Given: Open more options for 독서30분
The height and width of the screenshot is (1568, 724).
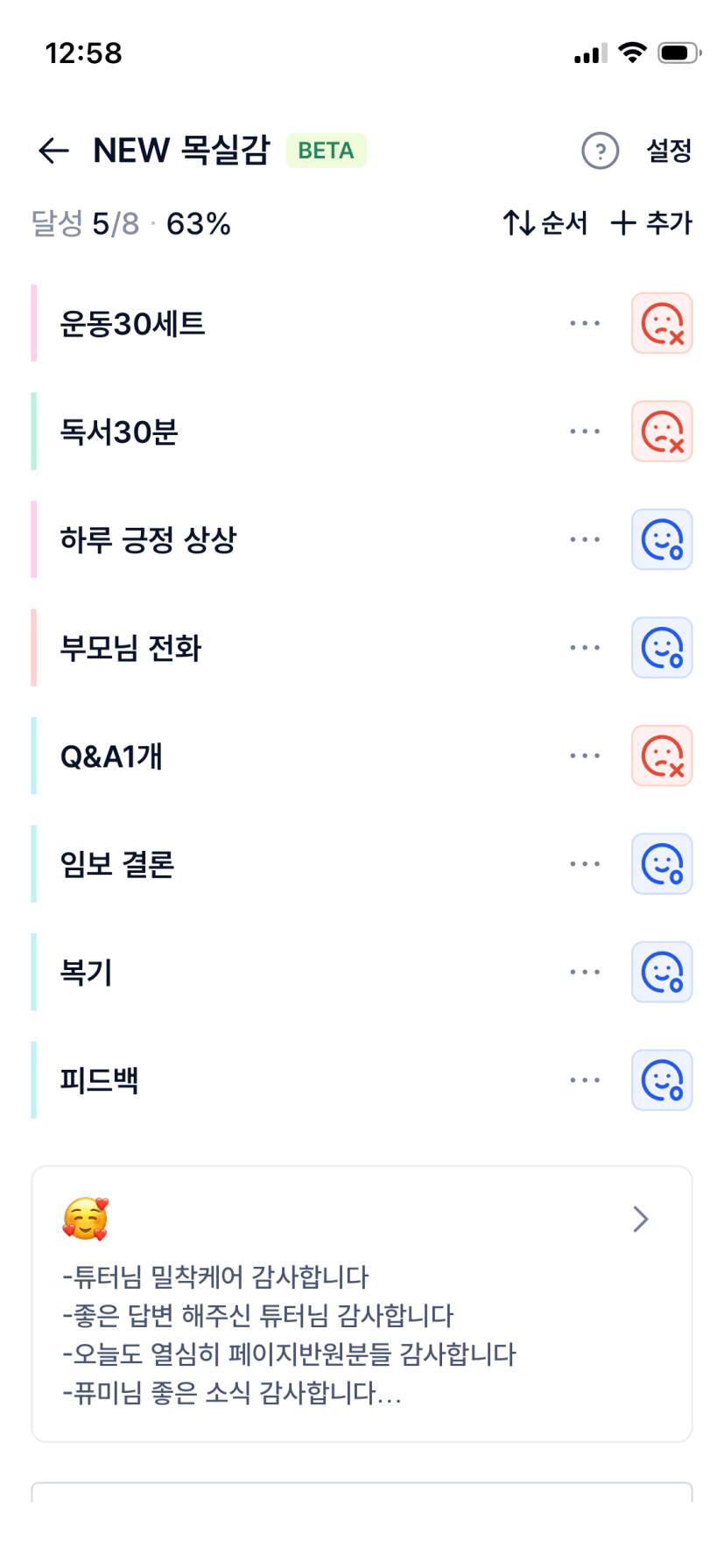Looking at the screenshot, I should pyautogui.click(x=584, y=432).
